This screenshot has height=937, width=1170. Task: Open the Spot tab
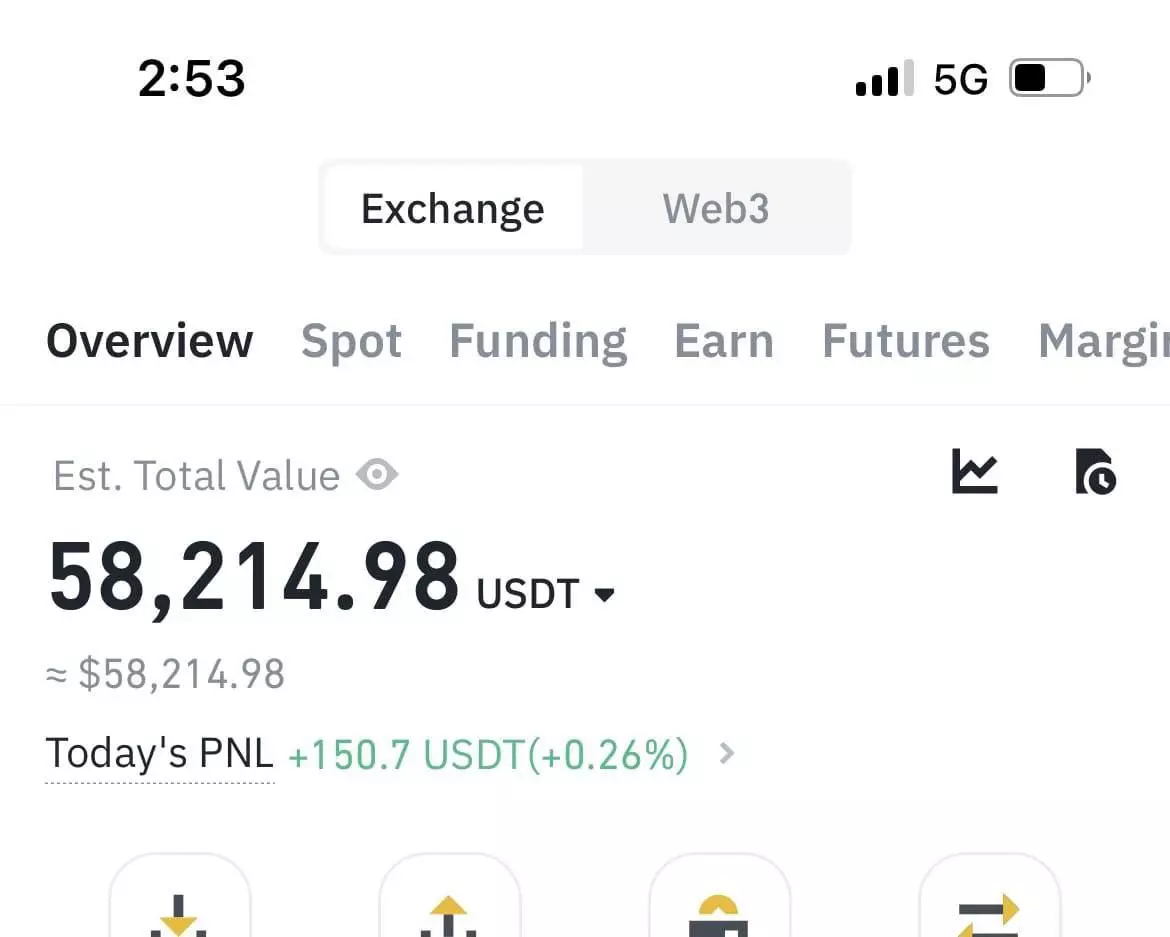coord(351,341)
